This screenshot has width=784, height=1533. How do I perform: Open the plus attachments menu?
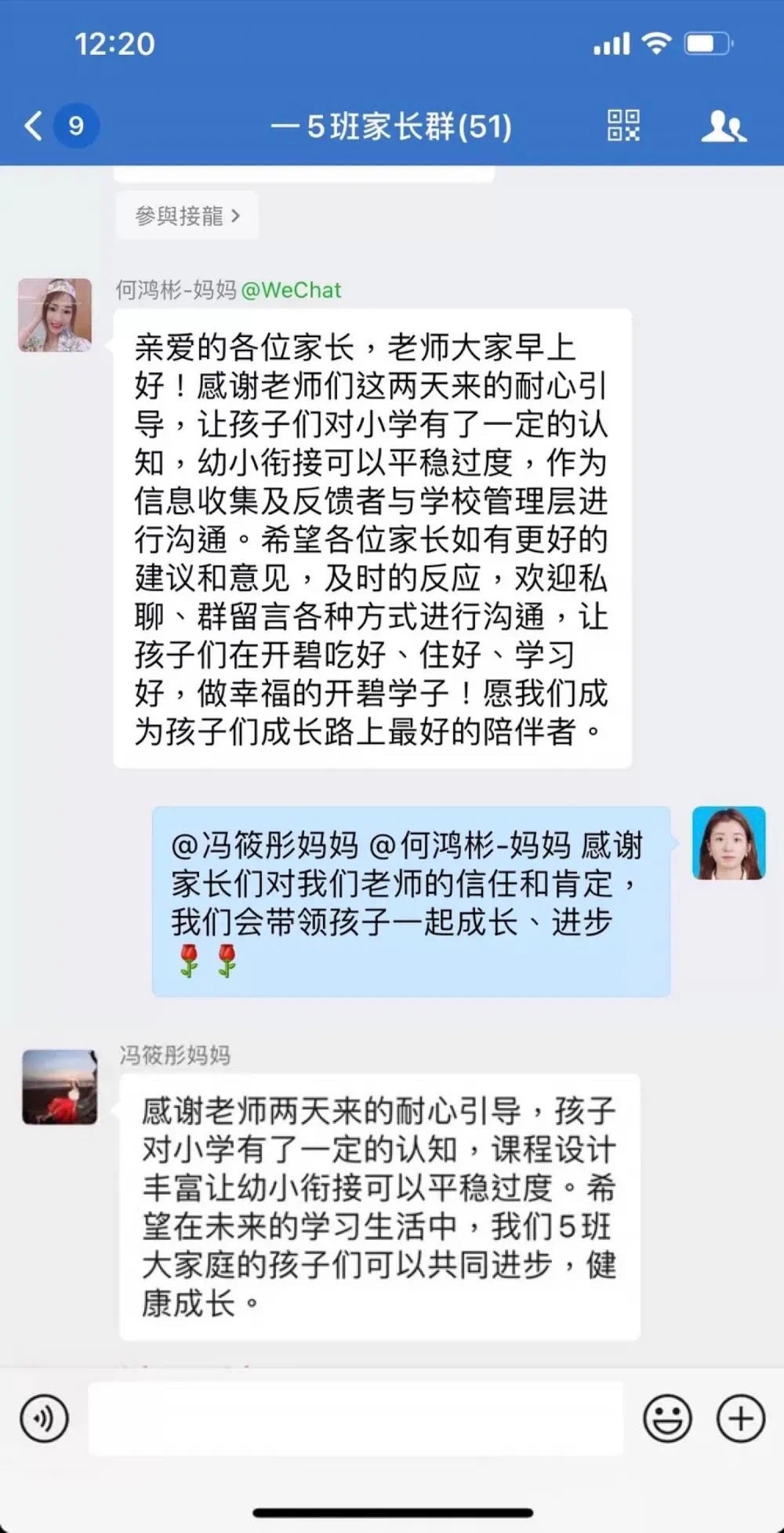[x=741, y=1419]
